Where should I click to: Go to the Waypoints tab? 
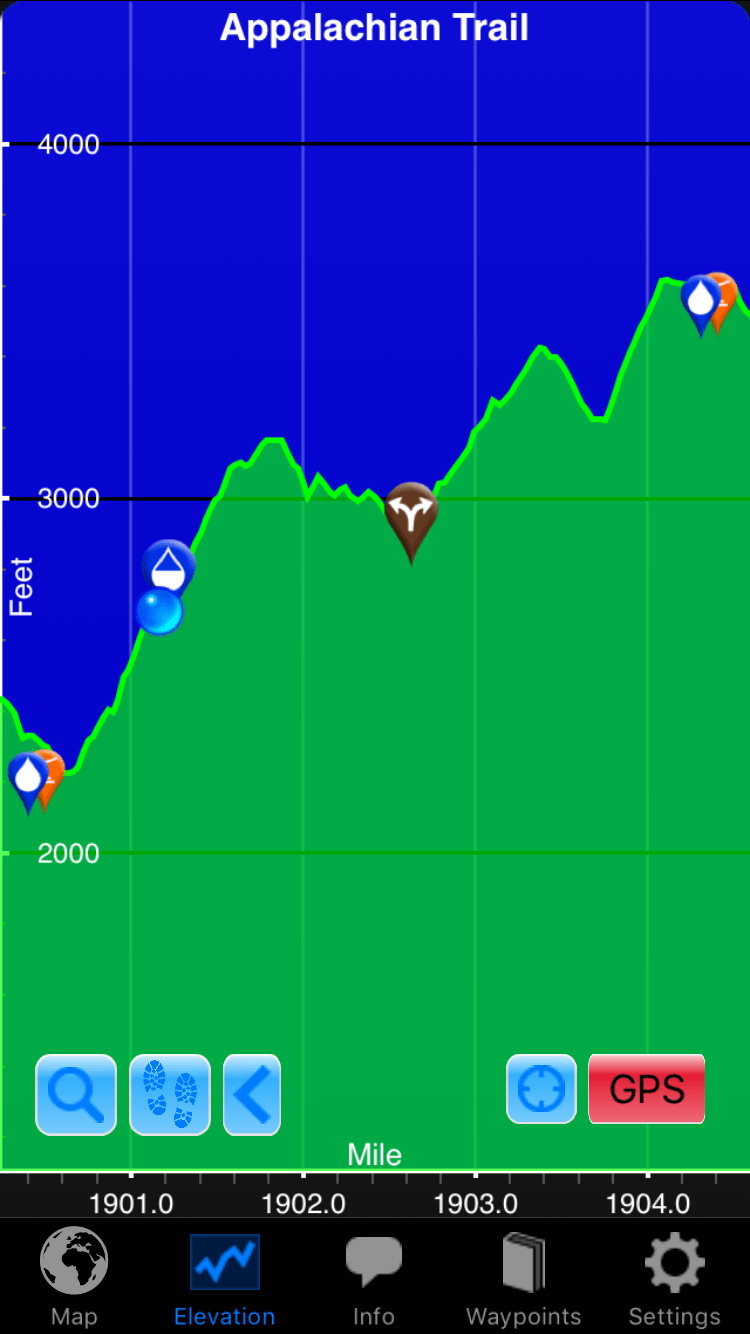tap(523, 1278)
